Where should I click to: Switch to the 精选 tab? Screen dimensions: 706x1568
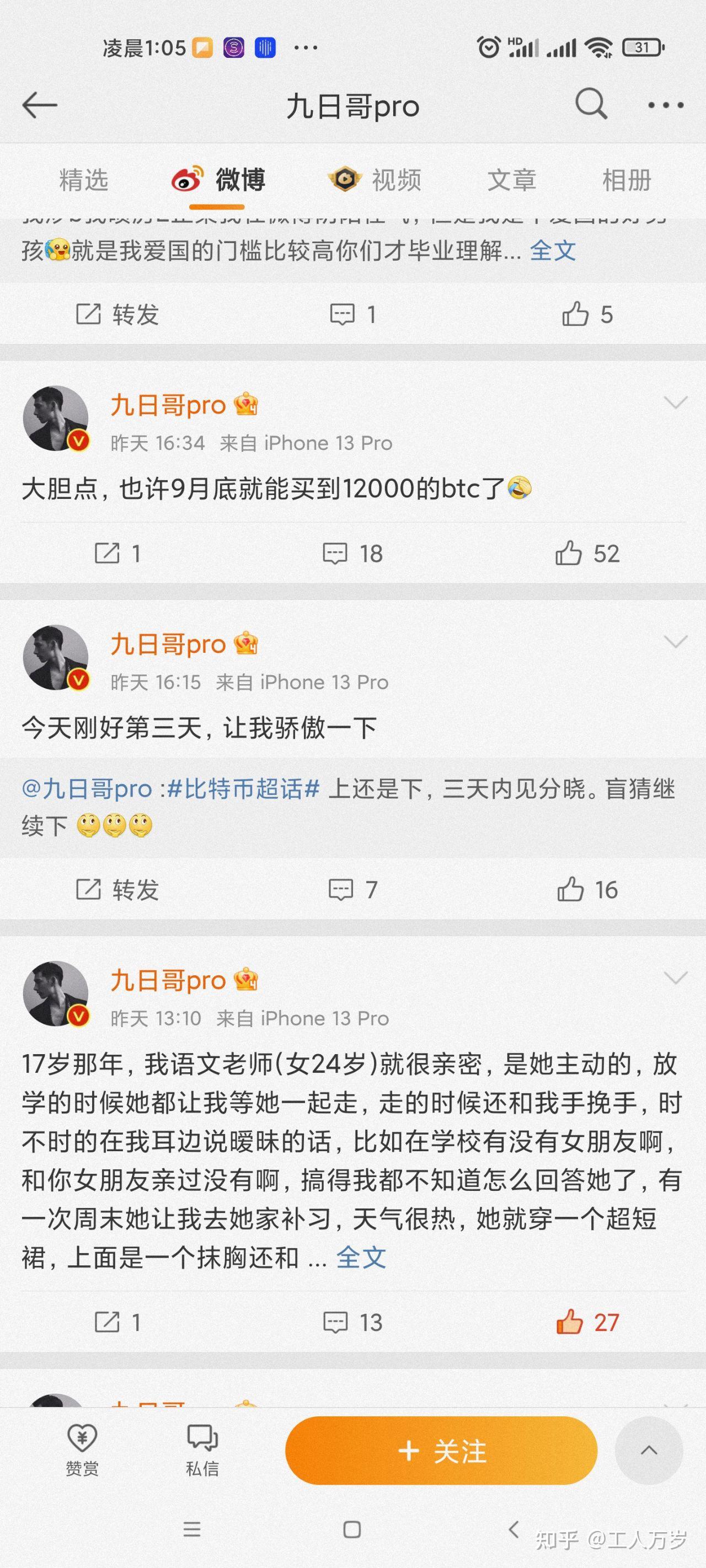point(83,180)
